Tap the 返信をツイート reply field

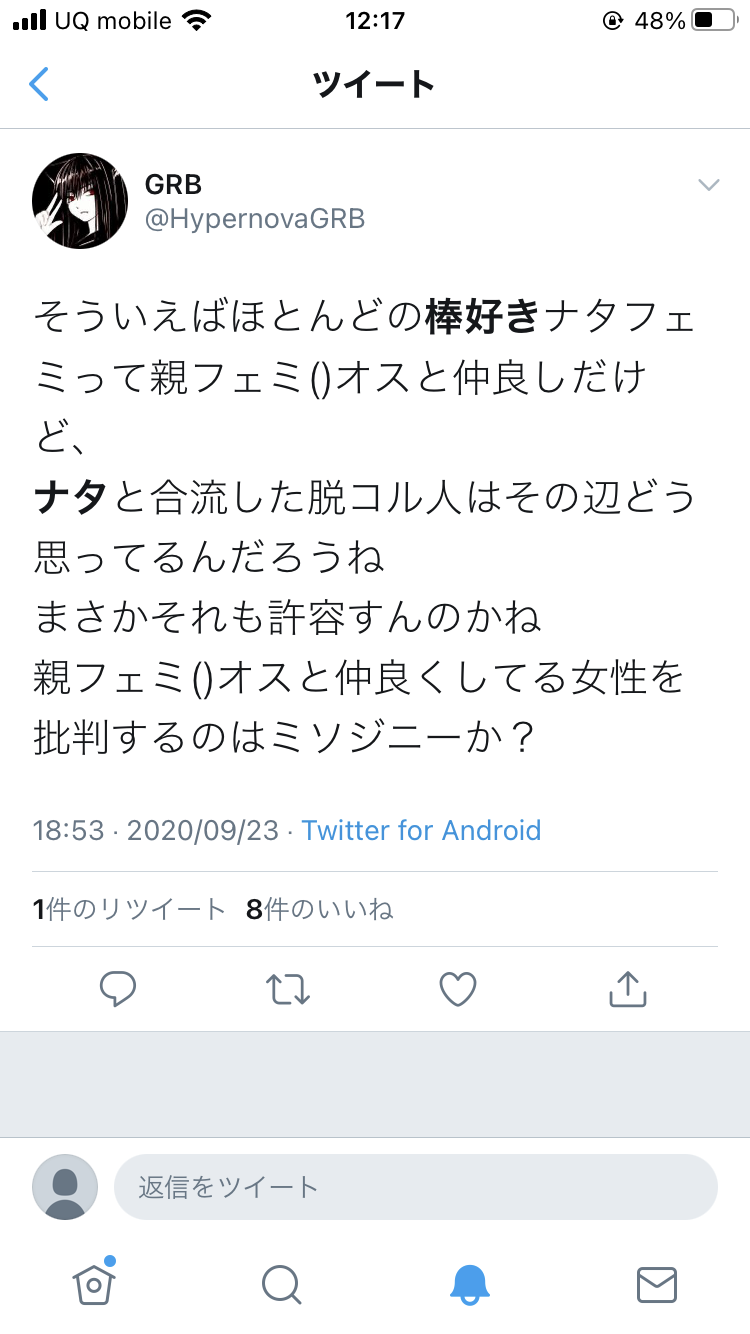click(416, 1187)
